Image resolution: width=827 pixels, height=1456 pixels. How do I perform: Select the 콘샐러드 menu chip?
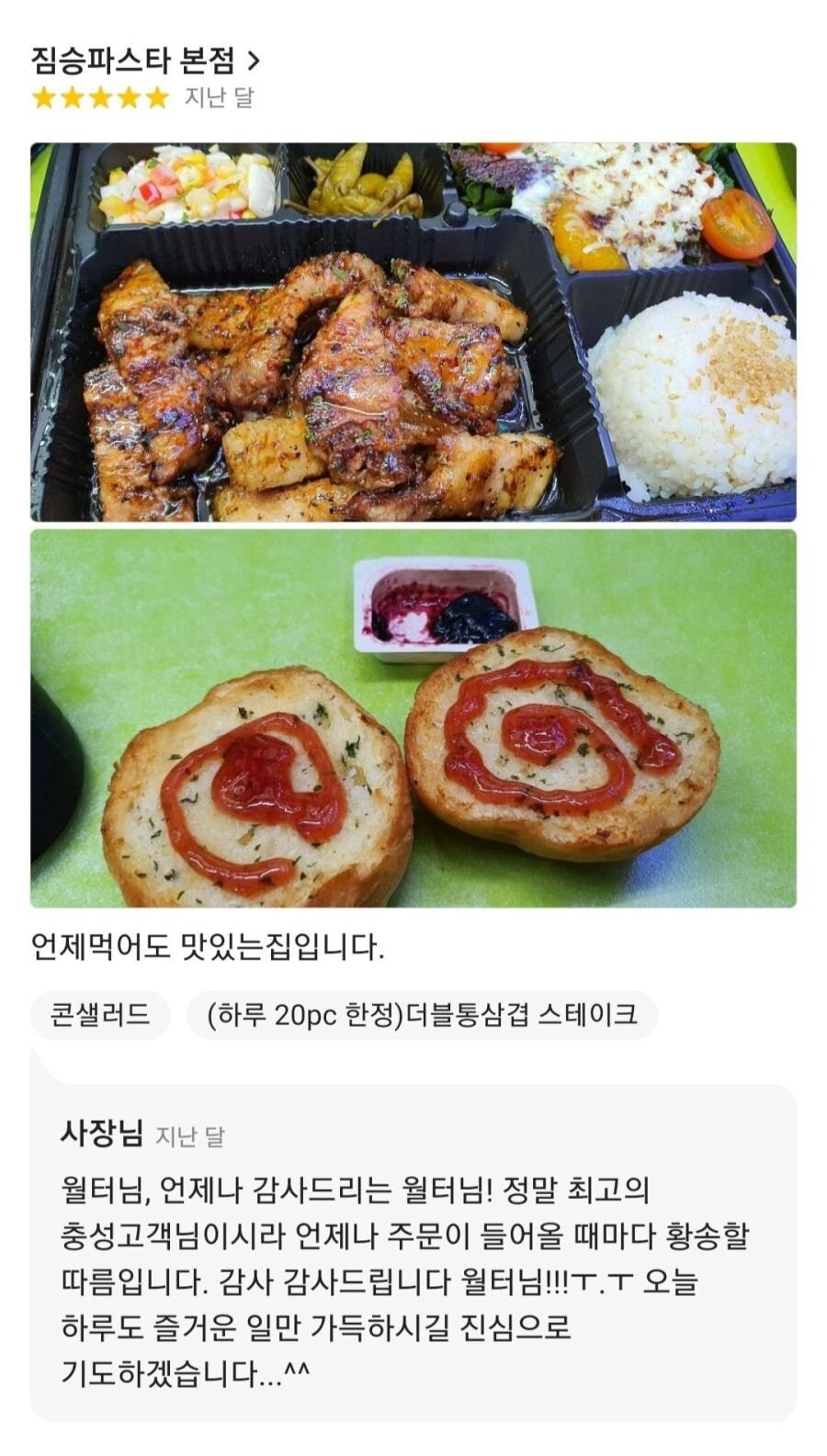[x=100, y=1014]
